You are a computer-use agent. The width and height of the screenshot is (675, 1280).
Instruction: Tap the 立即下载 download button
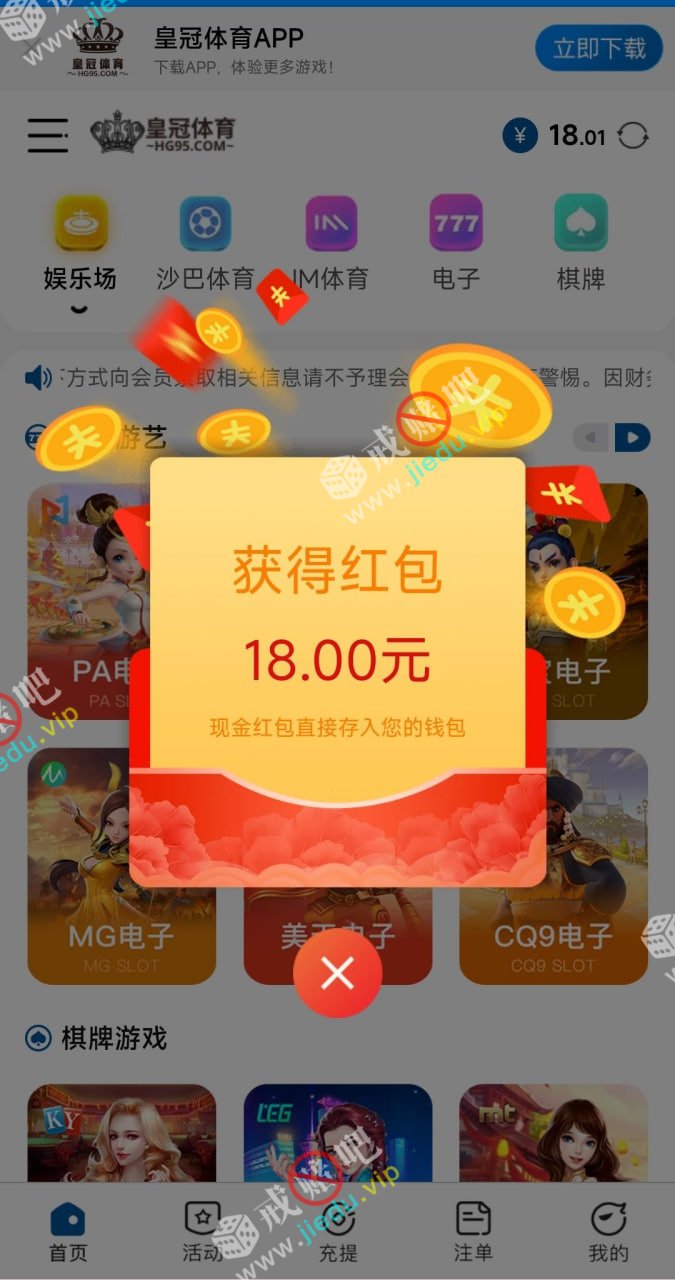(599, 48)
